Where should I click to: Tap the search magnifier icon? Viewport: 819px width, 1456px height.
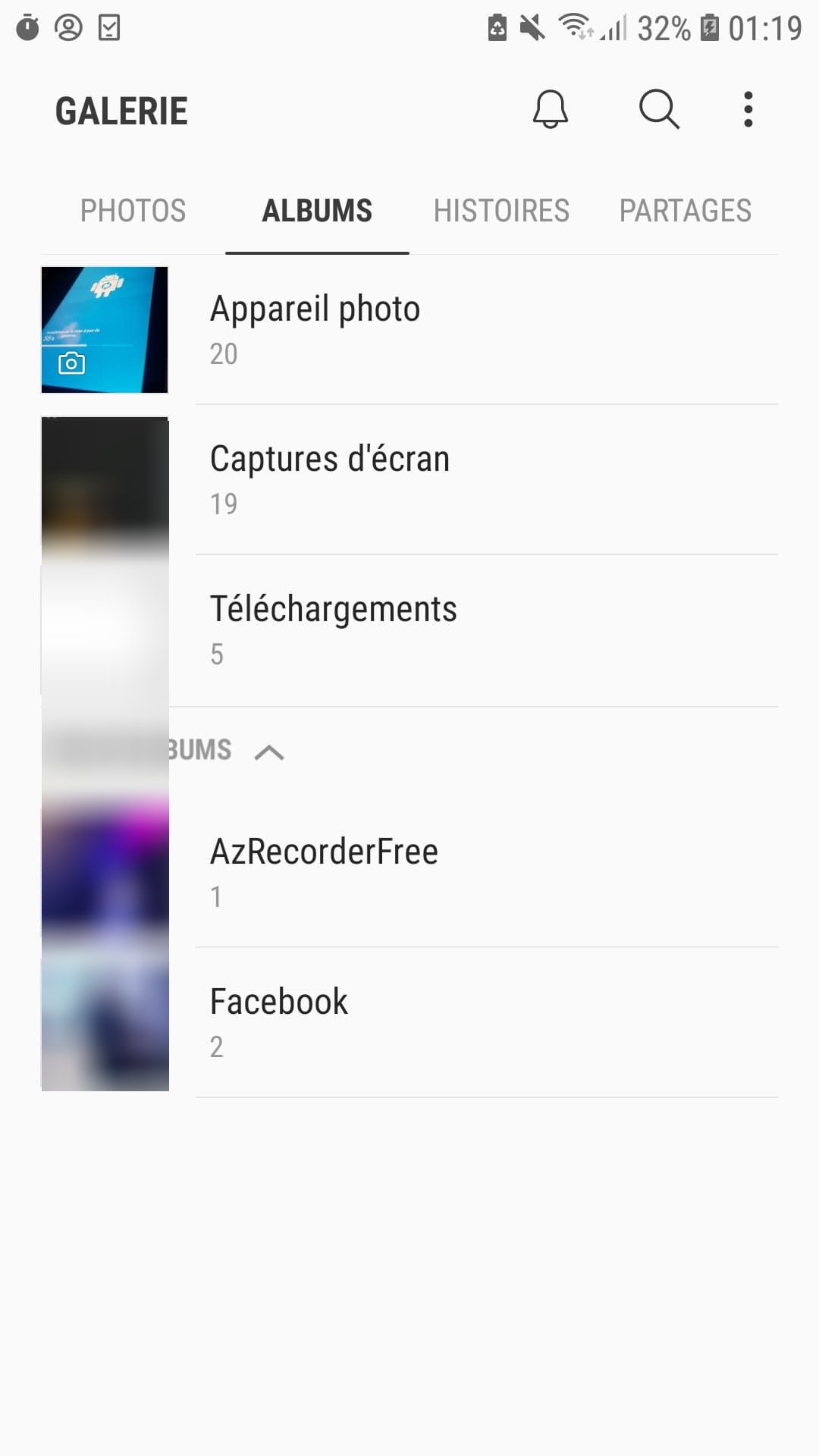658,110
